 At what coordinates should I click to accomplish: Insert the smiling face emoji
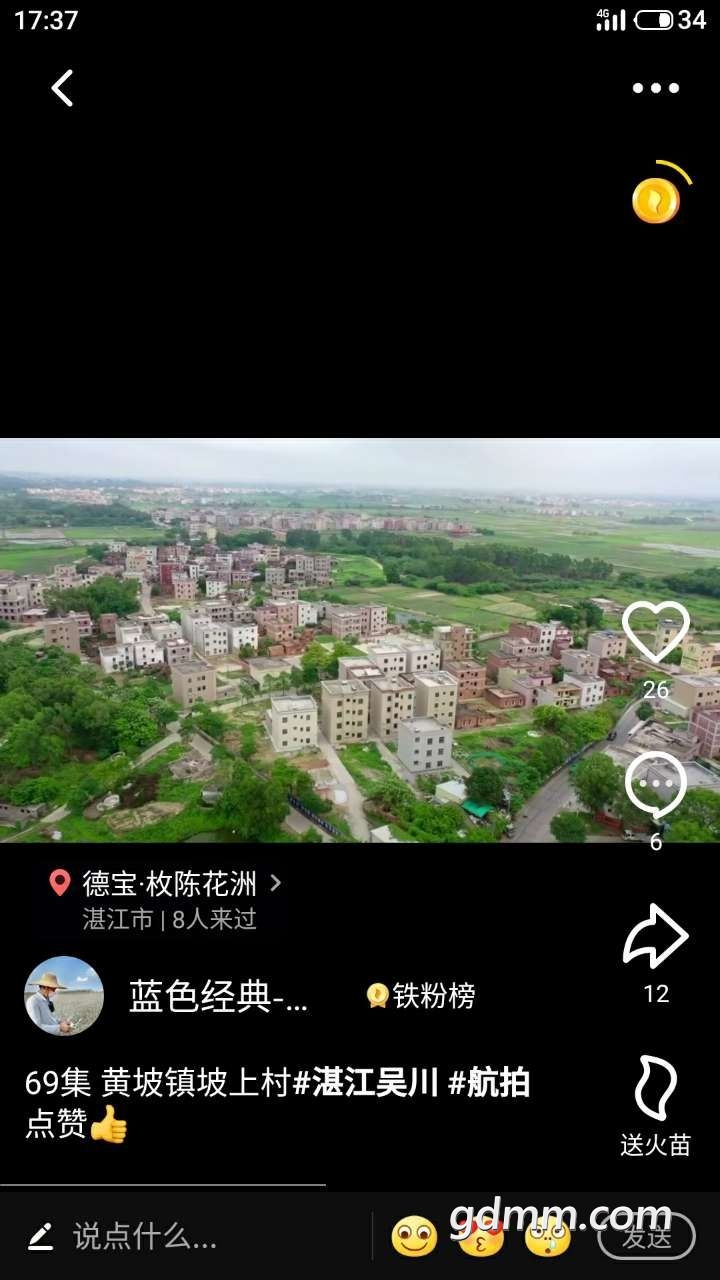pos(414,1237)
